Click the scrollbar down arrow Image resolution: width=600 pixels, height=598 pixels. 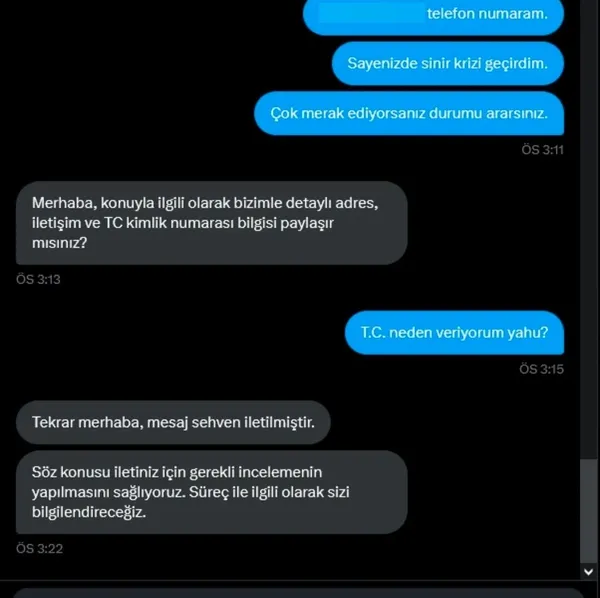point(589,570)
